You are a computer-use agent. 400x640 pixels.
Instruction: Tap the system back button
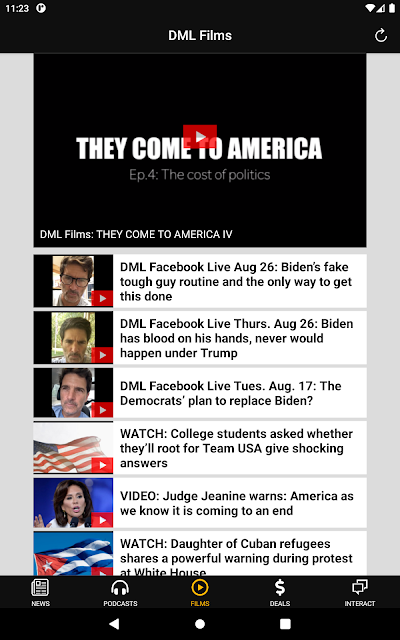coord(114,624)
